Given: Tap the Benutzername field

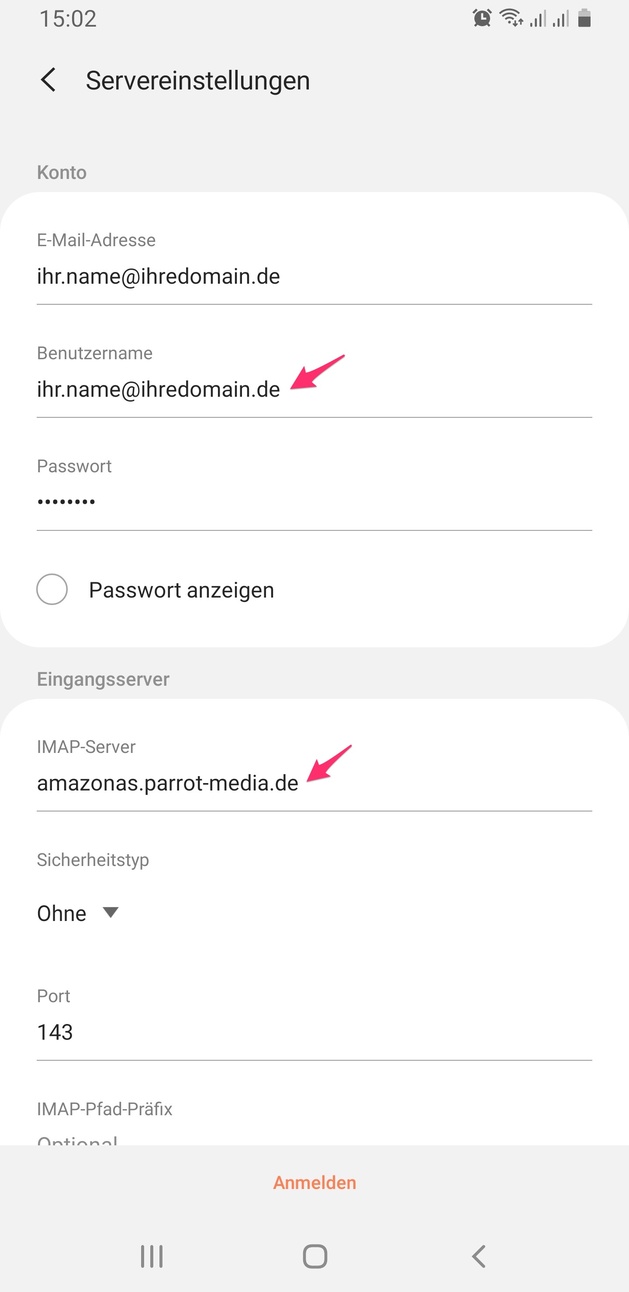Looking at the screenshot, I should click(314, 390).
